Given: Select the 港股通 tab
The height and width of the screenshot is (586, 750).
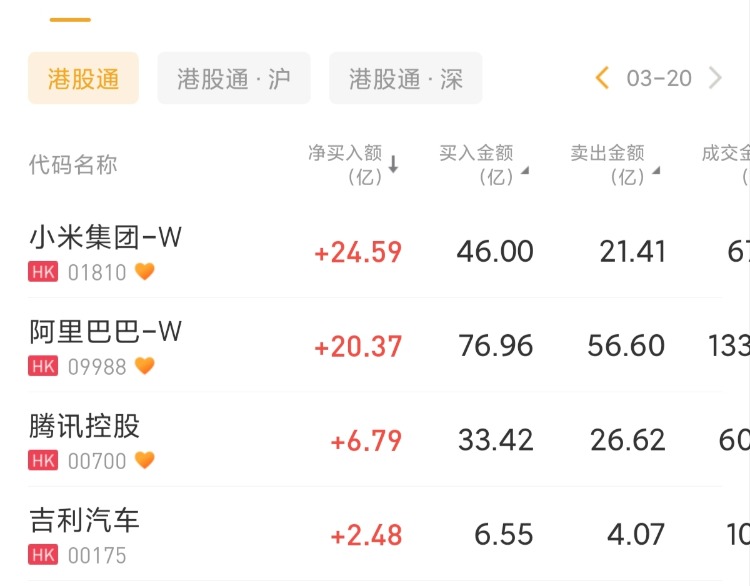Looking at the screenshot, I should click(x=83, y=79).
